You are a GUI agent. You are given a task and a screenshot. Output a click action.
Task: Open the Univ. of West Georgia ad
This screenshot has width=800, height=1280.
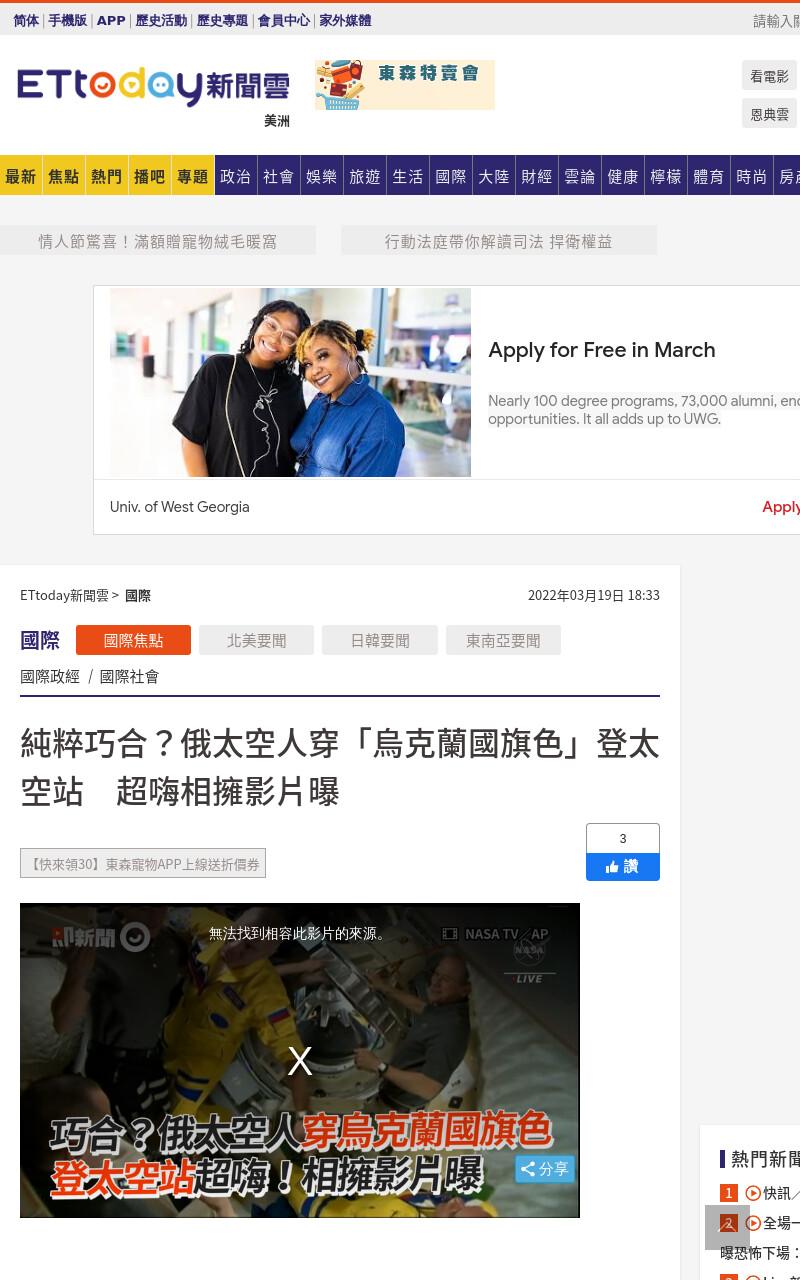tap(180, 507)
